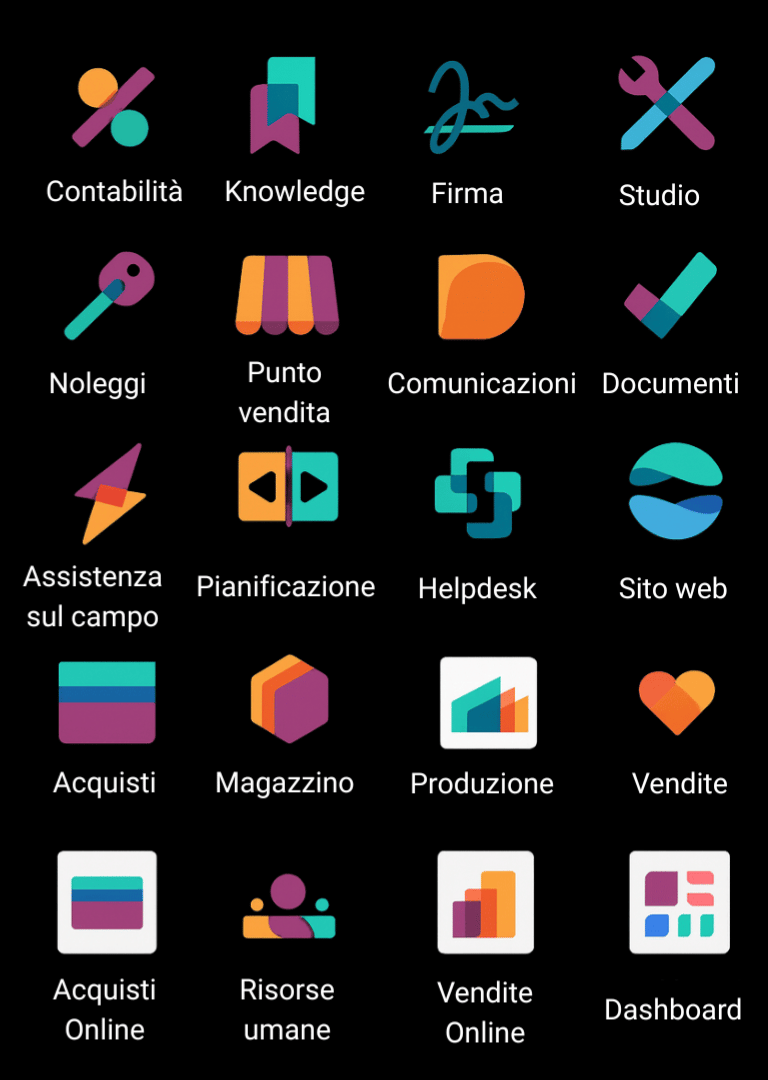This screenshot has height=1080, width=768.
Task: Select the Pianificazione app
Action: coord(288,488)
